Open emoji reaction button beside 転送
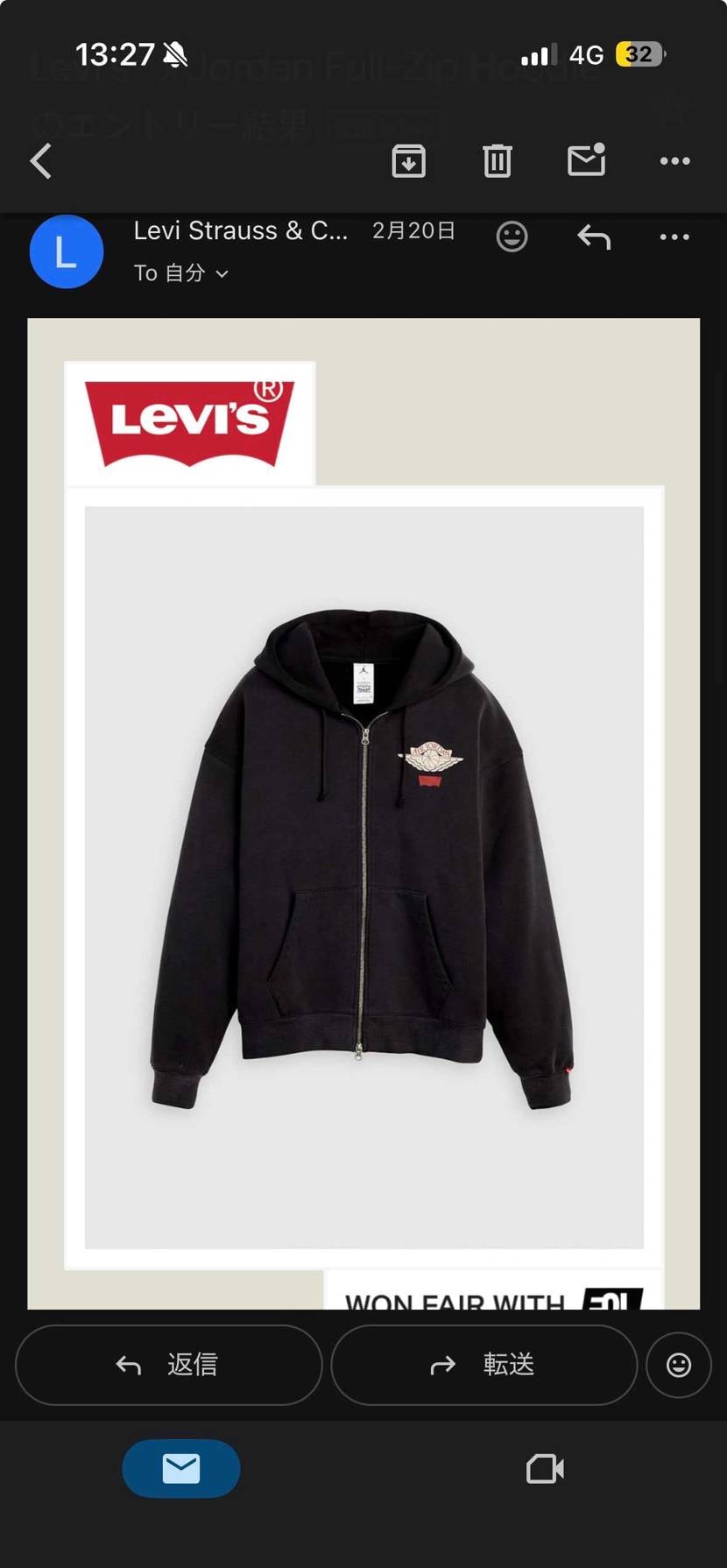Image resolution: width=727 pixels, height=1568 pixels. coord(679,1365)
